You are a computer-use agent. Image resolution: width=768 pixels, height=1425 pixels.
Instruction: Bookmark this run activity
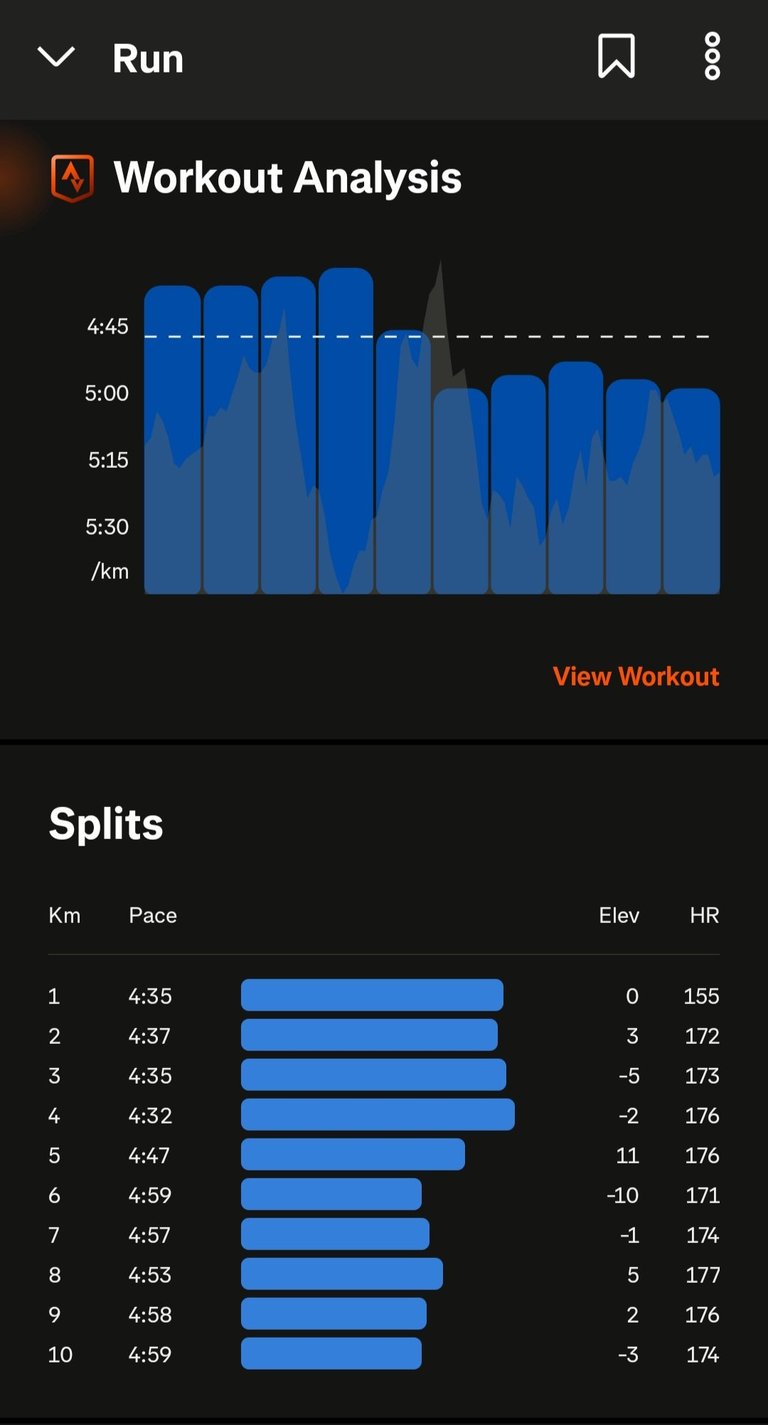coord(616,56)
